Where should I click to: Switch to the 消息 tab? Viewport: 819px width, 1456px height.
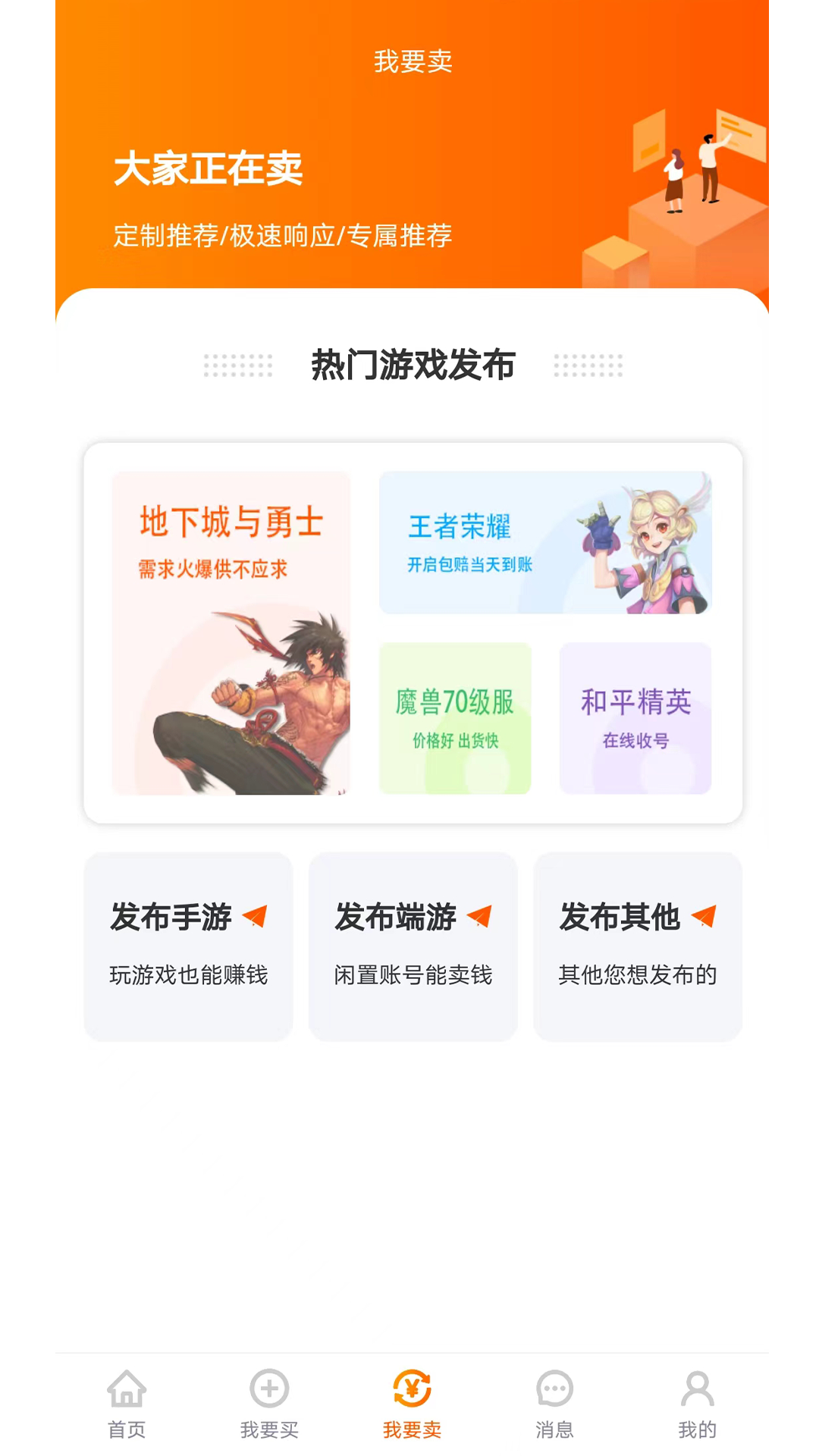pos(554,1407)
